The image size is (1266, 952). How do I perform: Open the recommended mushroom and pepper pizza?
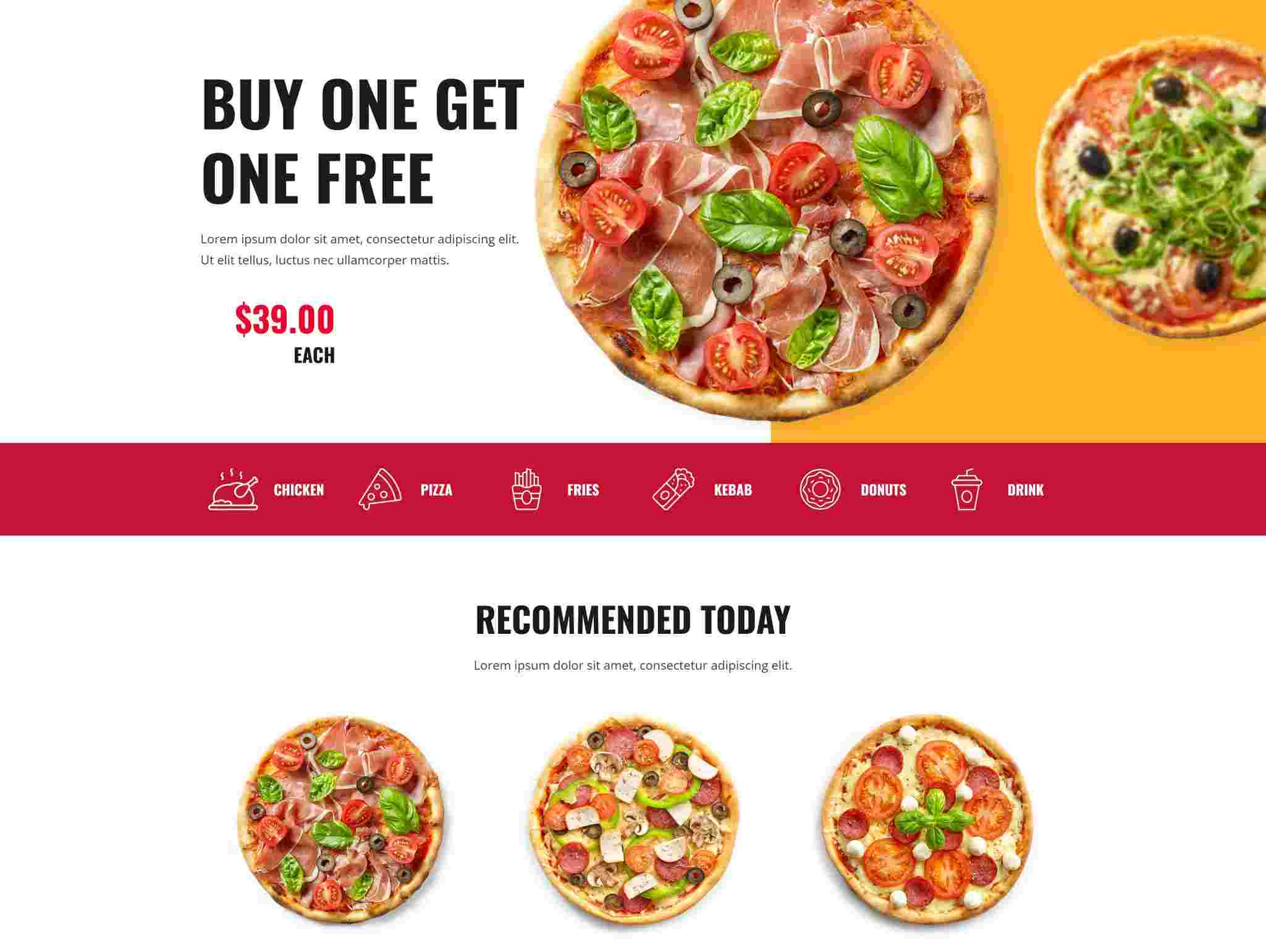[634, 819]
